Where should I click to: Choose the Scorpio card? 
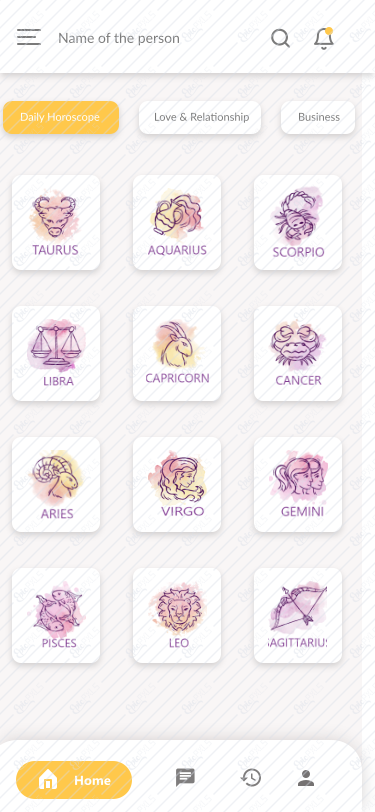[298, 222]
